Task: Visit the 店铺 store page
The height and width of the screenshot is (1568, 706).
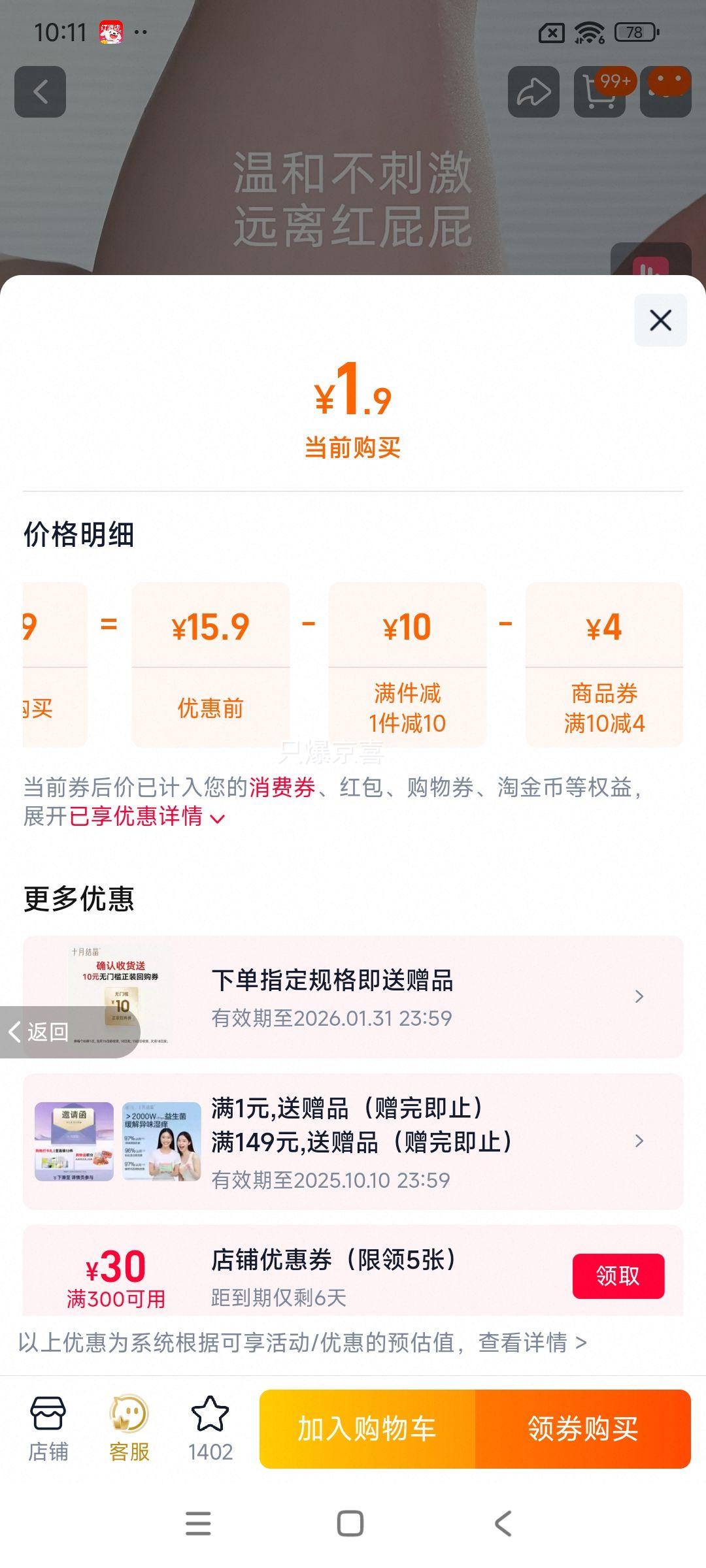Action: click(x=48, y=1428)
